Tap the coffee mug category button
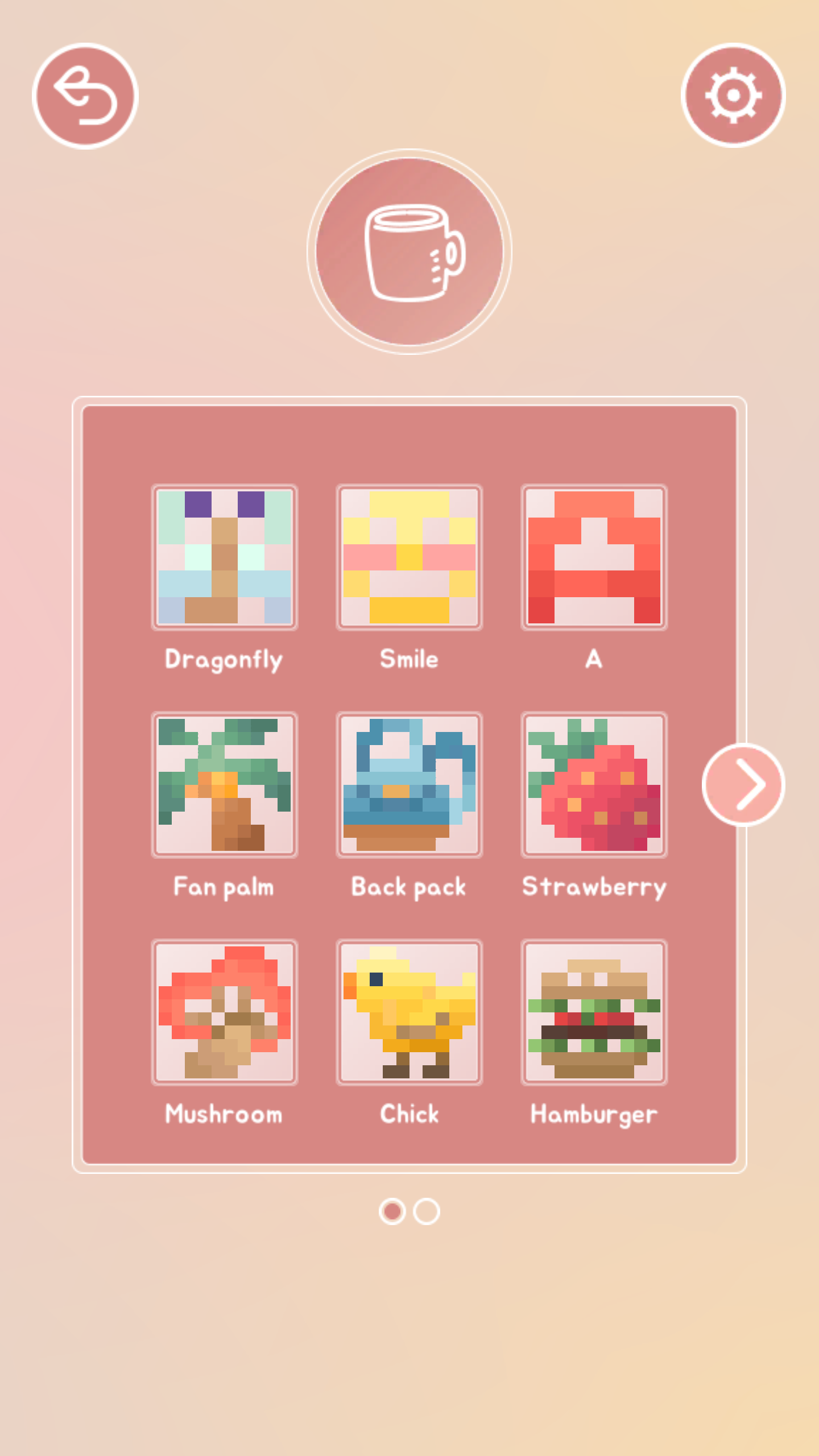 click(409, 251)
